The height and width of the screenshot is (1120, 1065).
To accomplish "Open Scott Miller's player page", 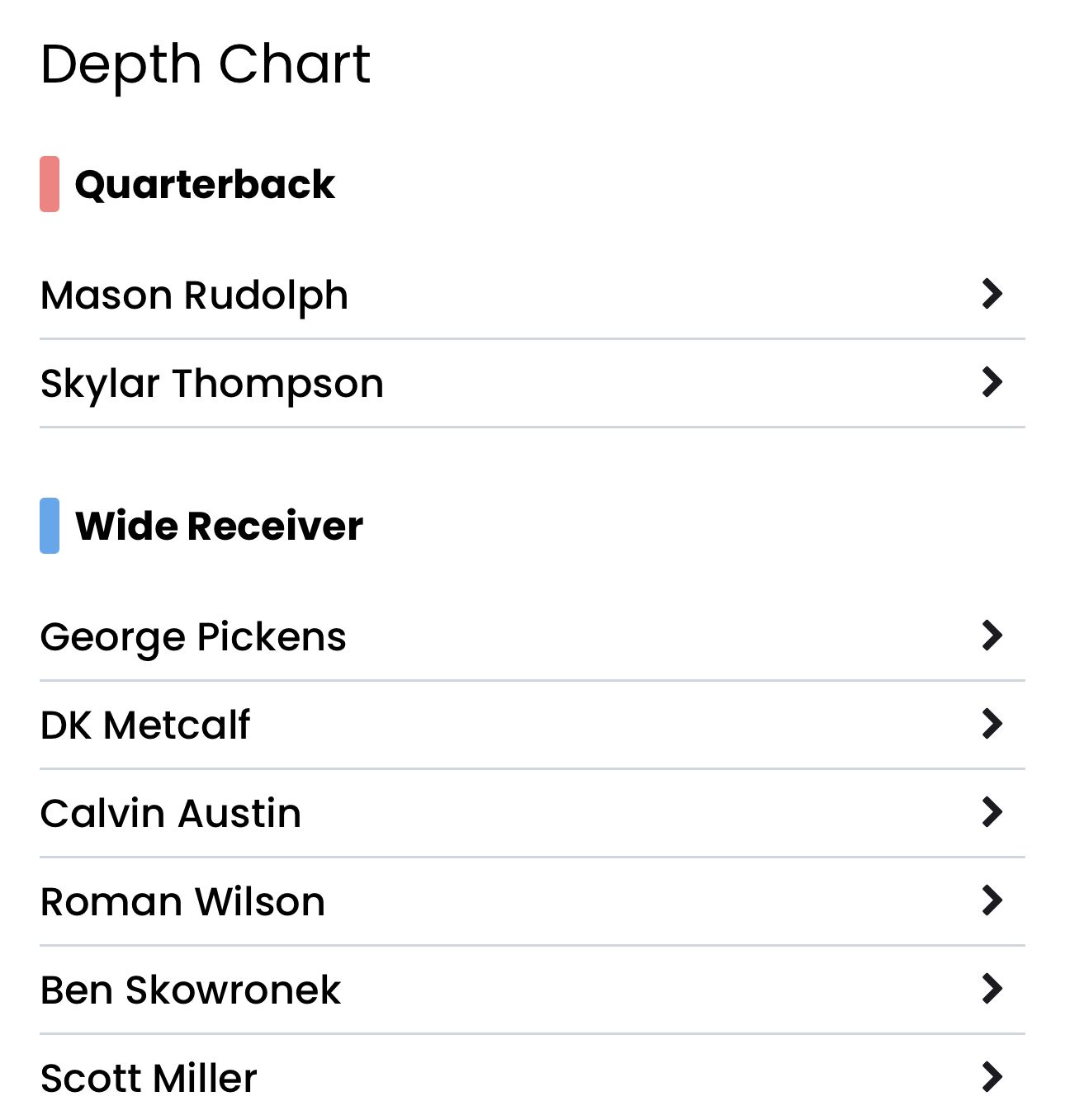I will (x=532, y=1078).
